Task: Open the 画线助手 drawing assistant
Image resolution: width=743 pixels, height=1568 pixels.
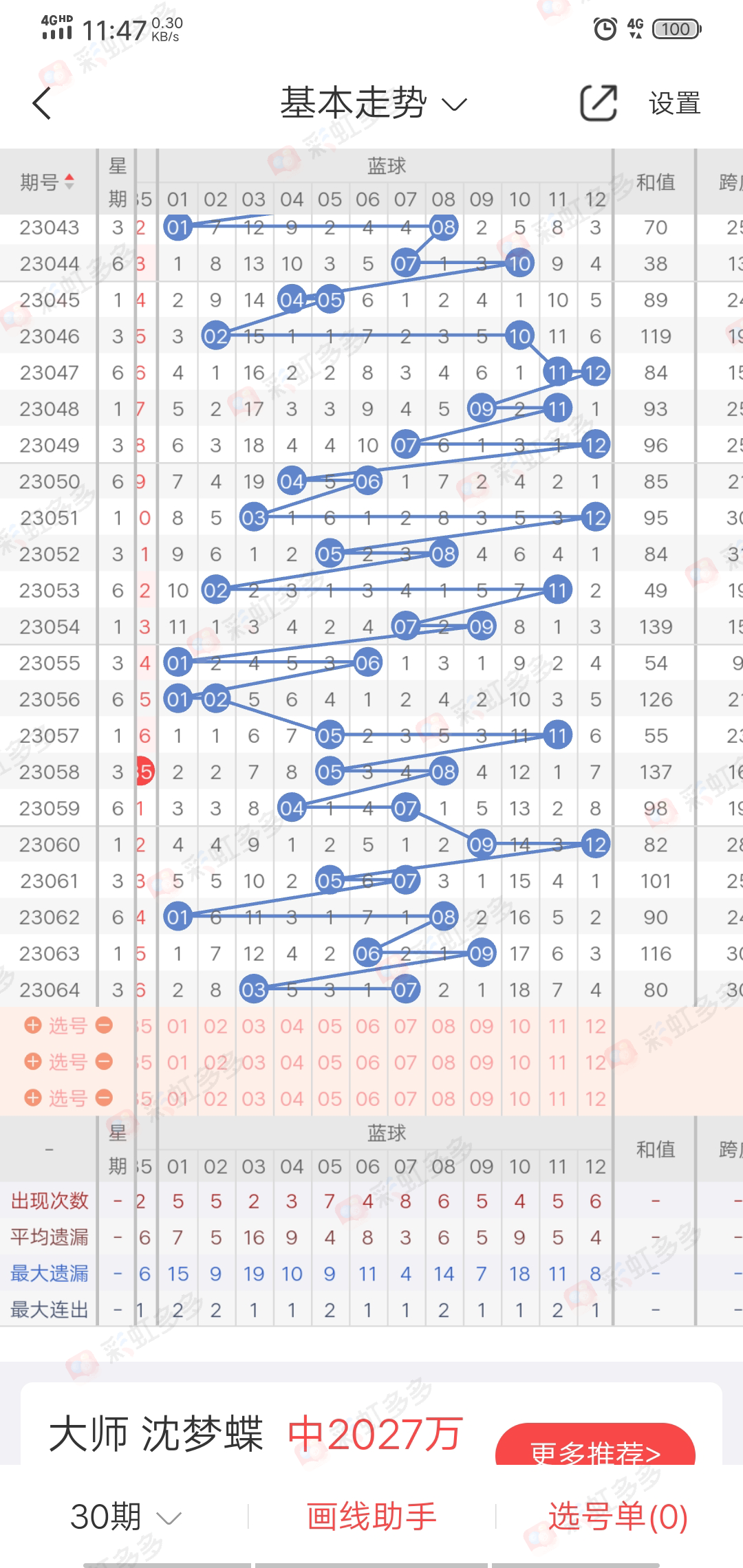Action: (371, 1516)
